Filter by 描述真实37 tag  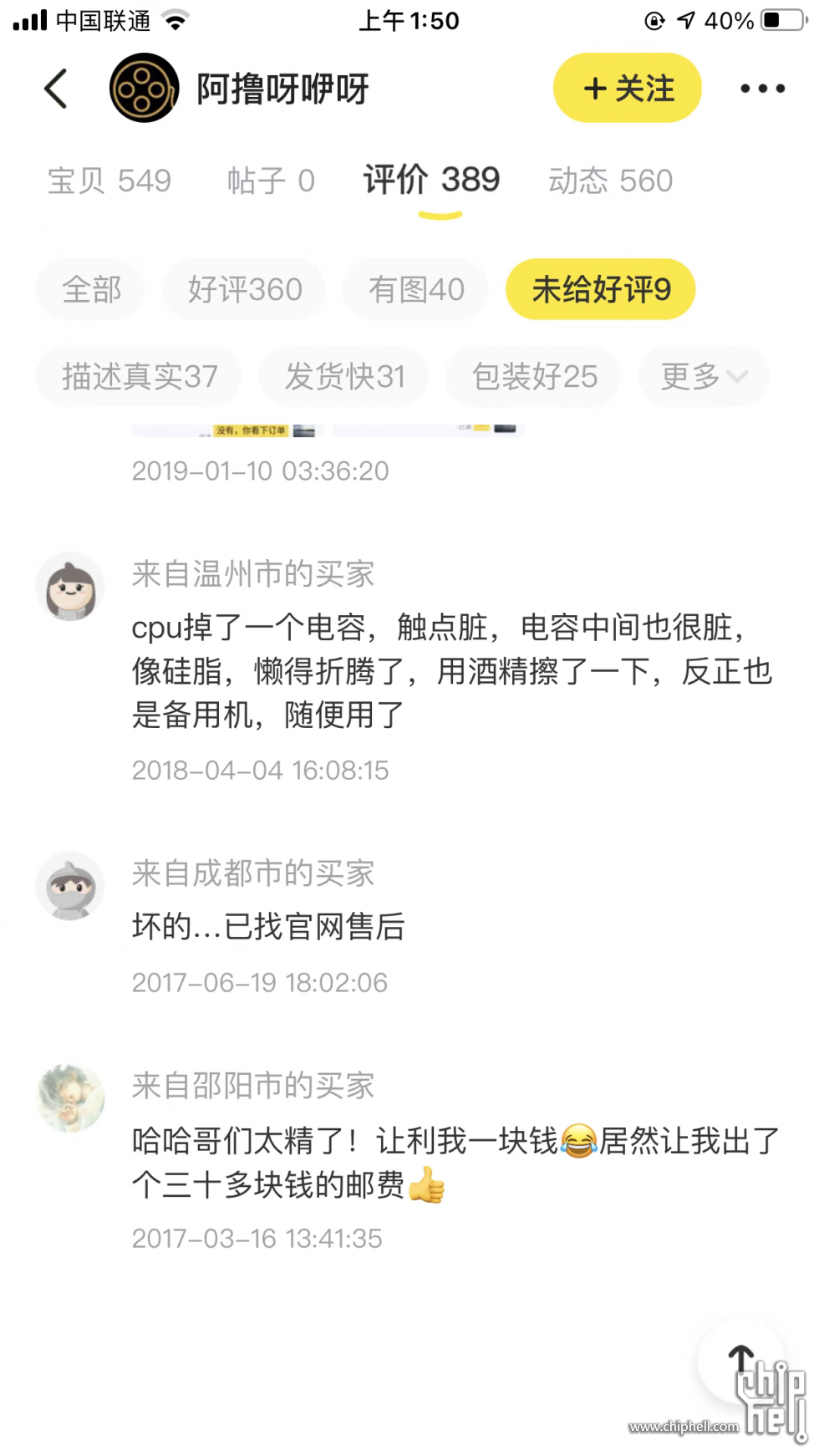click(140, 376)
